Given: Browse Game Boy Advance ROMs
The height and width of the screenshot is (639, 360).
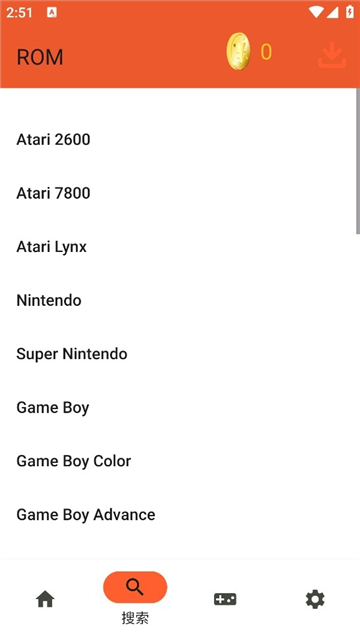Looking at the screenshot, I should click(180, 515).
